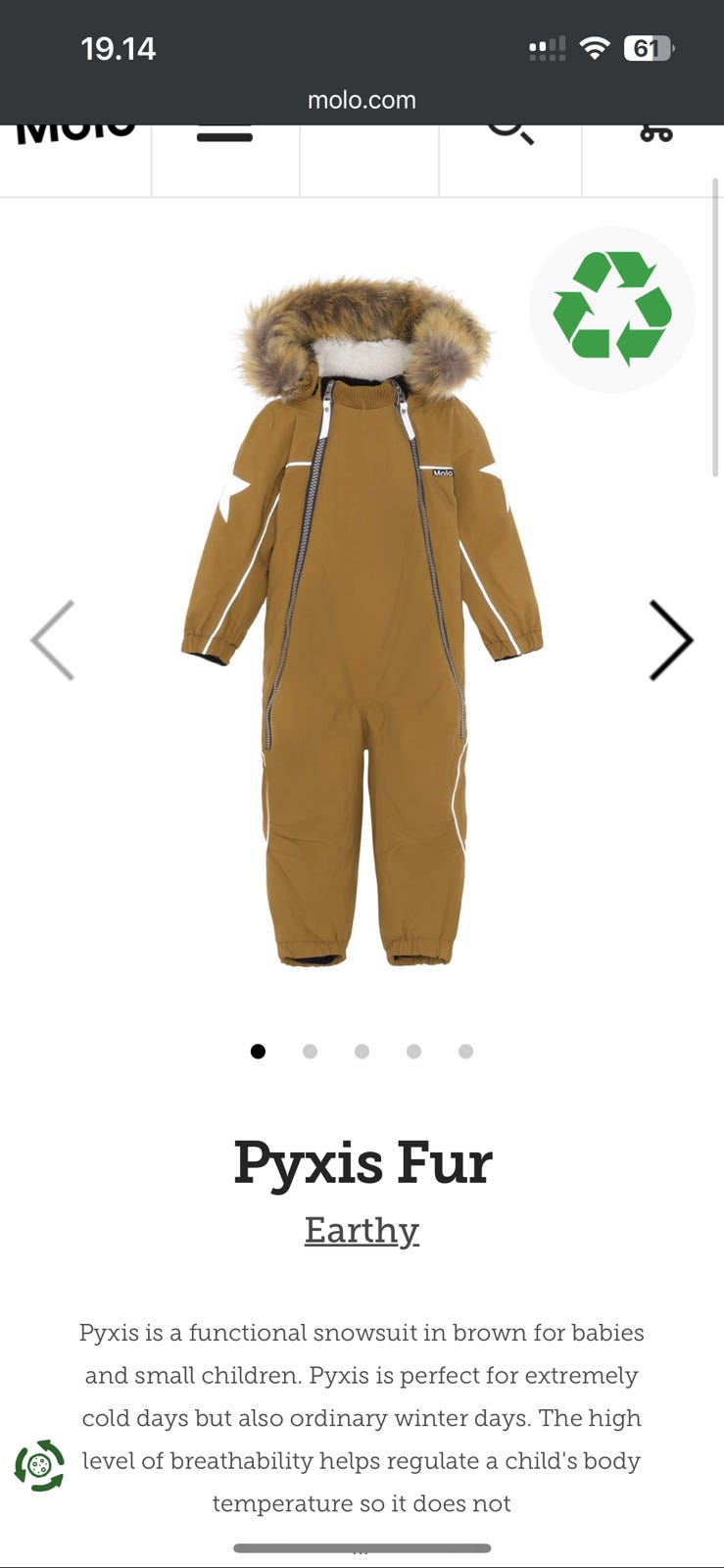Show the next product image
This screenshot has height=1568, width=724.
point(670,640)
